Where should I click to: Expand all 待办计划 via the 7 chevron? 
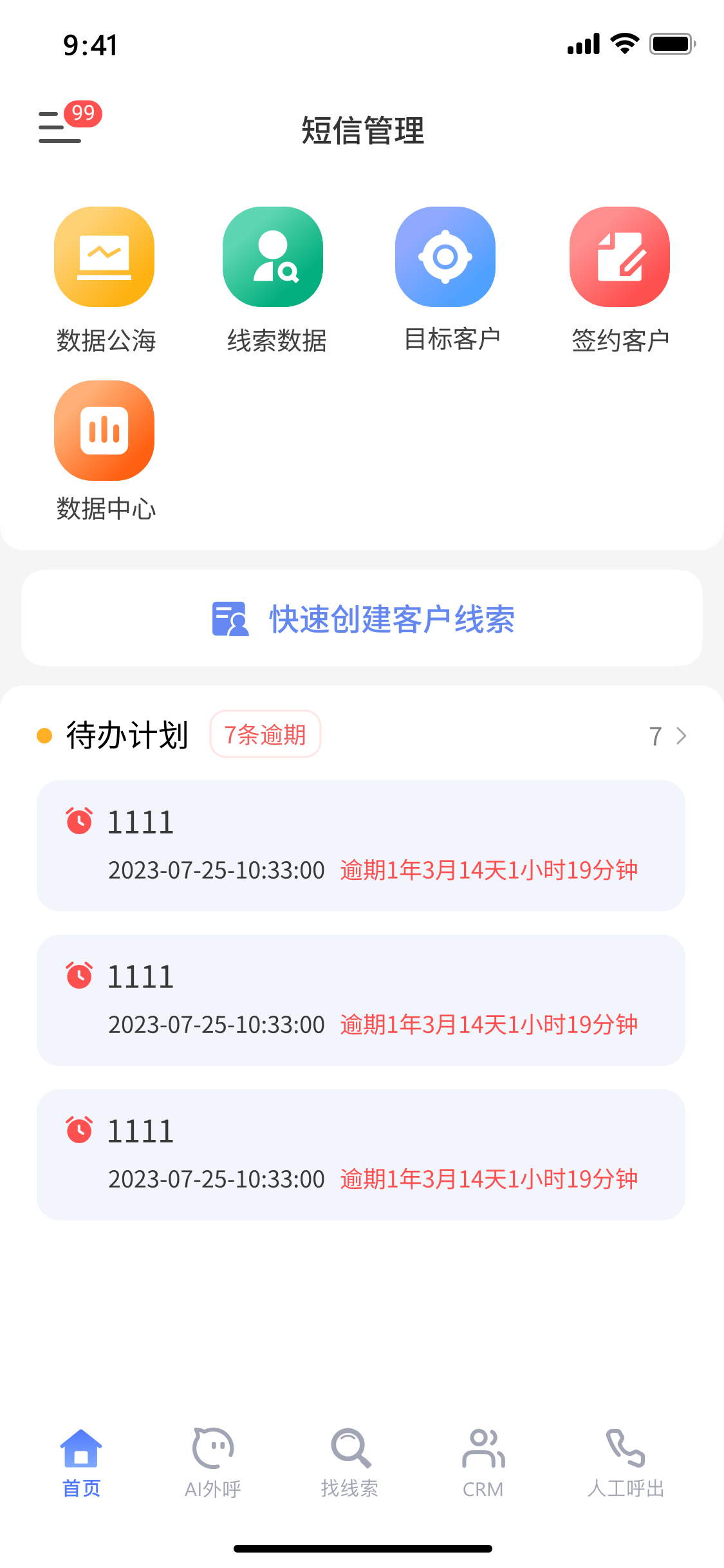(669, 735)
